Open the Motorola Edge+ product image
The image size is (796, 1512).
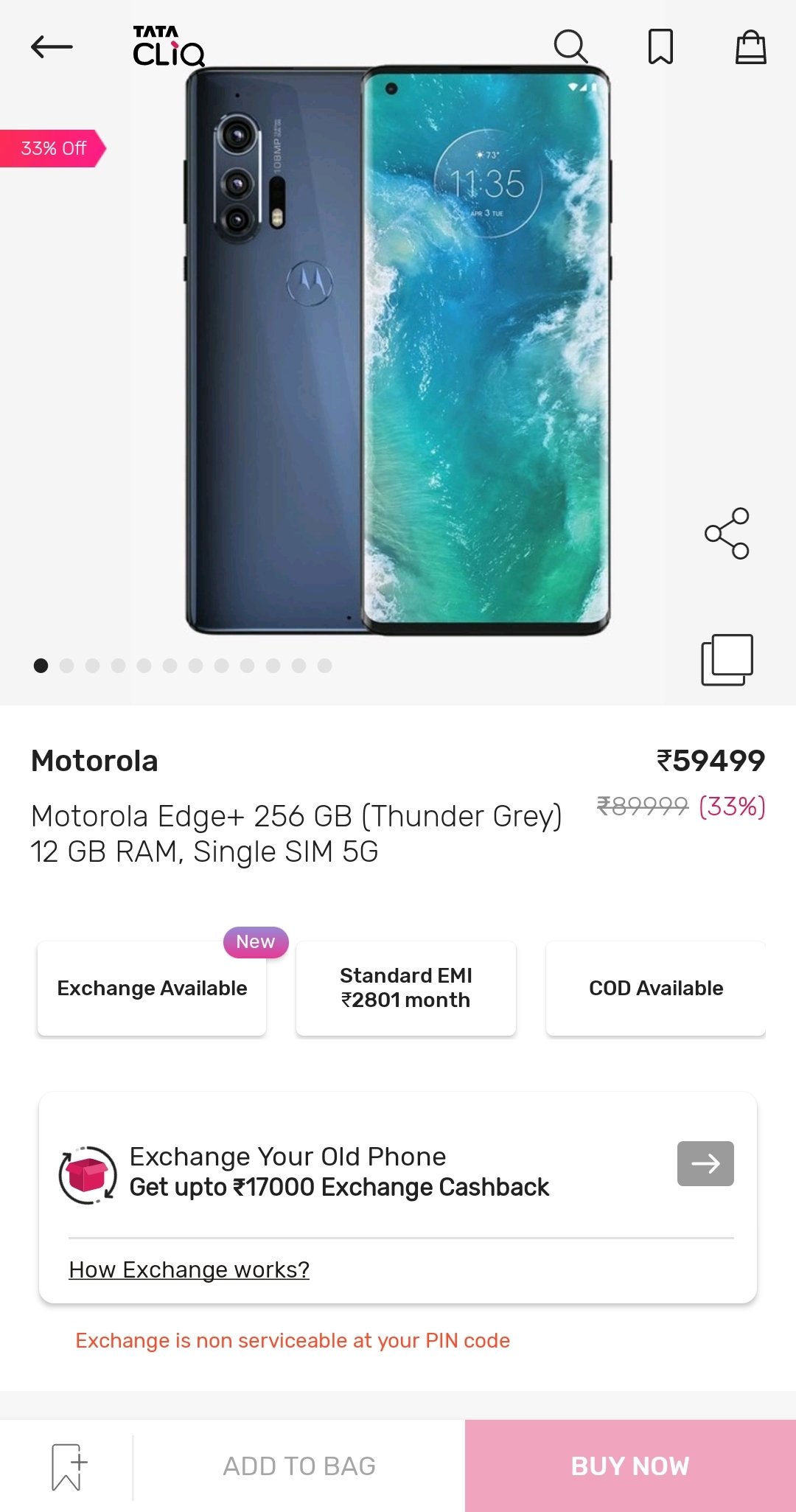(398, 350)
